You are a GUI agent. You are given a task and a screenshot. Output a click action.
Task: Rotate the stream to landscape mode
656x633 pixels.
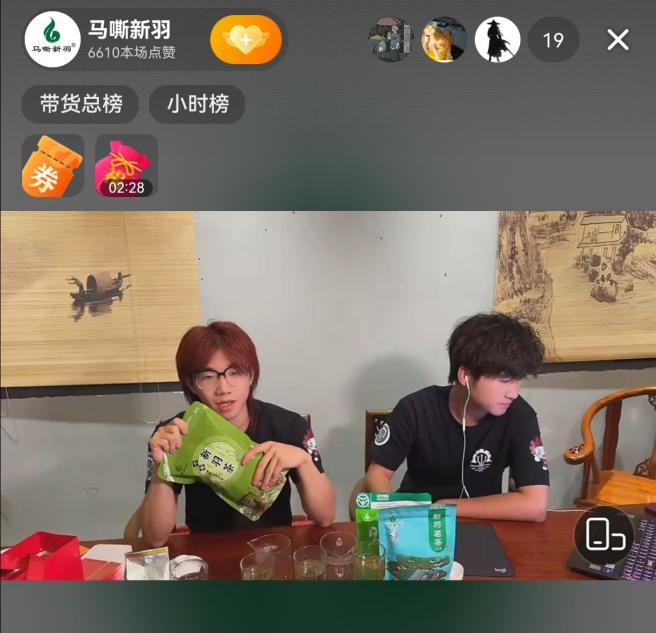point(604,536)
